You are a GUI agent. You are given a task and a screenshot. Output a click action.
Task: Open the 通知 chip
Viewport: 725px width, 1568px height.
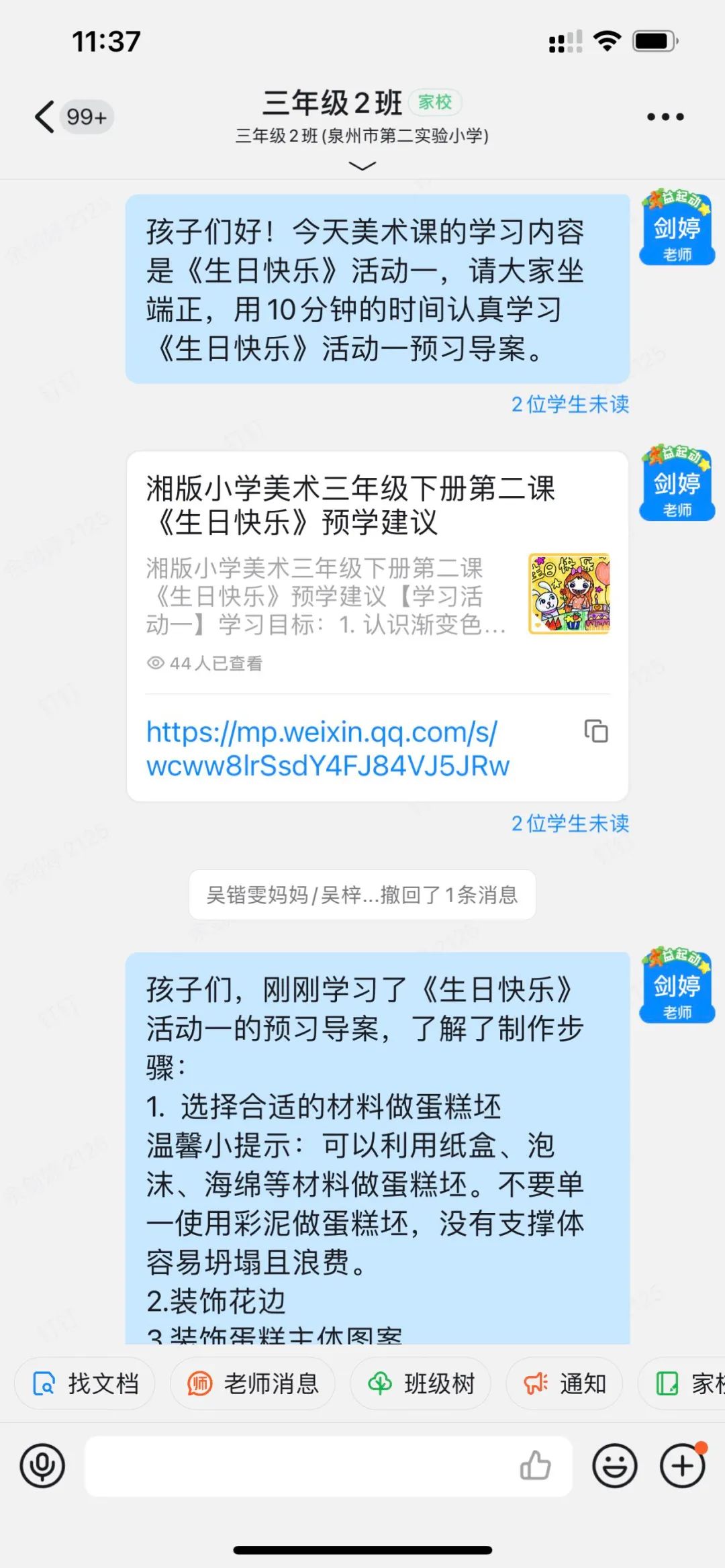565,1383
